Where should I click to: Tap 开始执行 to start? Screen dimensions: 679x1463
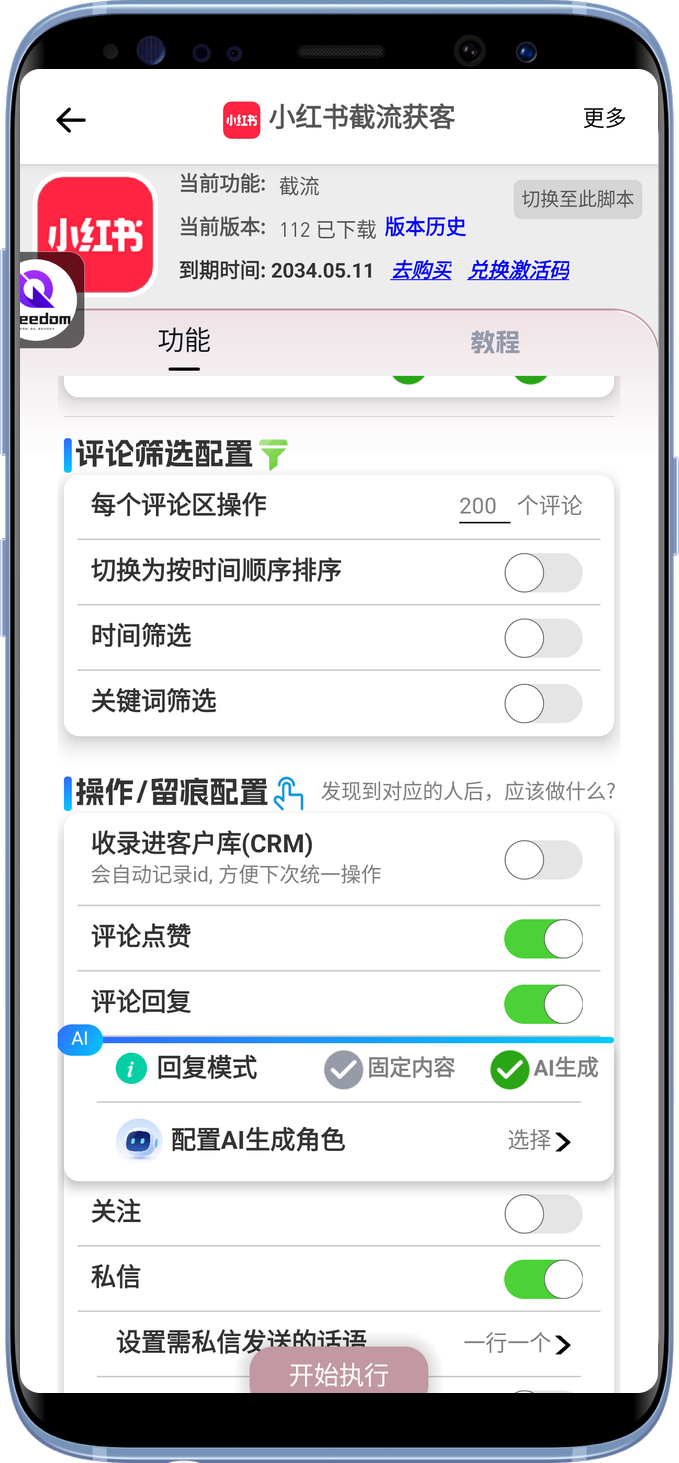pyautogui.click(x=339, y=1374)
